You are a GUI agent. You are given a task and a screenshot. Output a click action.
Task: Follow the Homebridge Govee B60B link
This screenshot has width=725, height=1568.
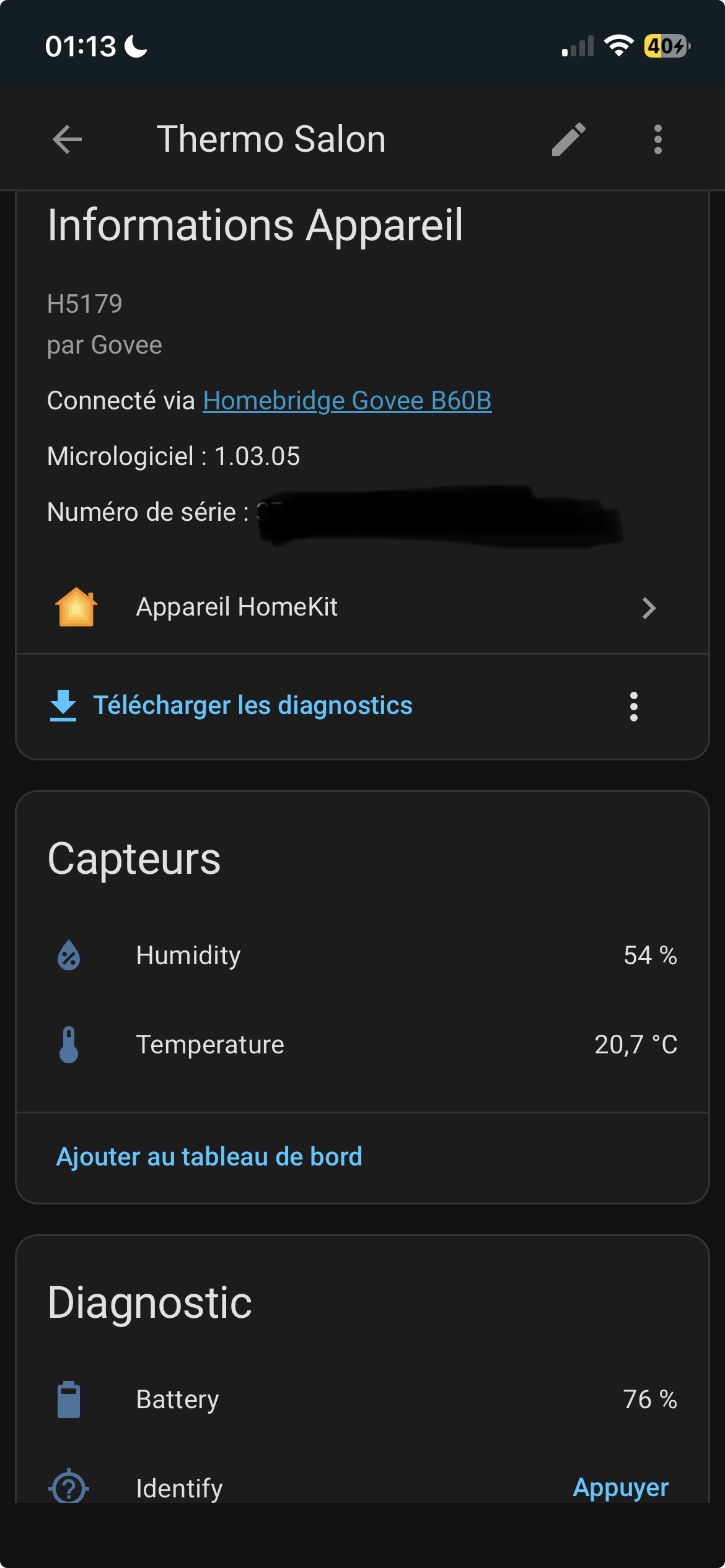coord(347,401)
